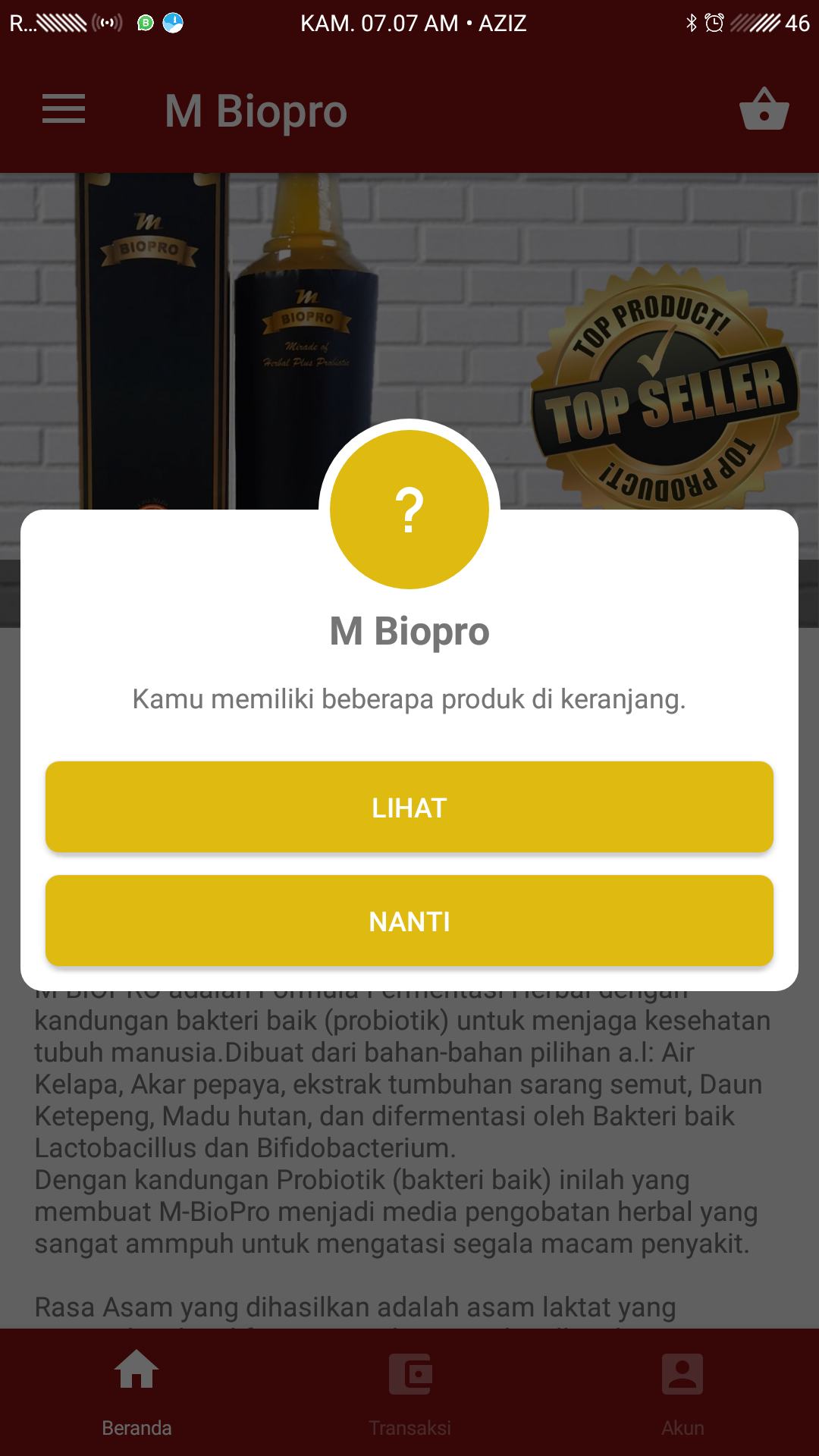This screenshot has height=1456, width=819.
Task: Open the hamburger drawer menu
Action: point(64,109)
